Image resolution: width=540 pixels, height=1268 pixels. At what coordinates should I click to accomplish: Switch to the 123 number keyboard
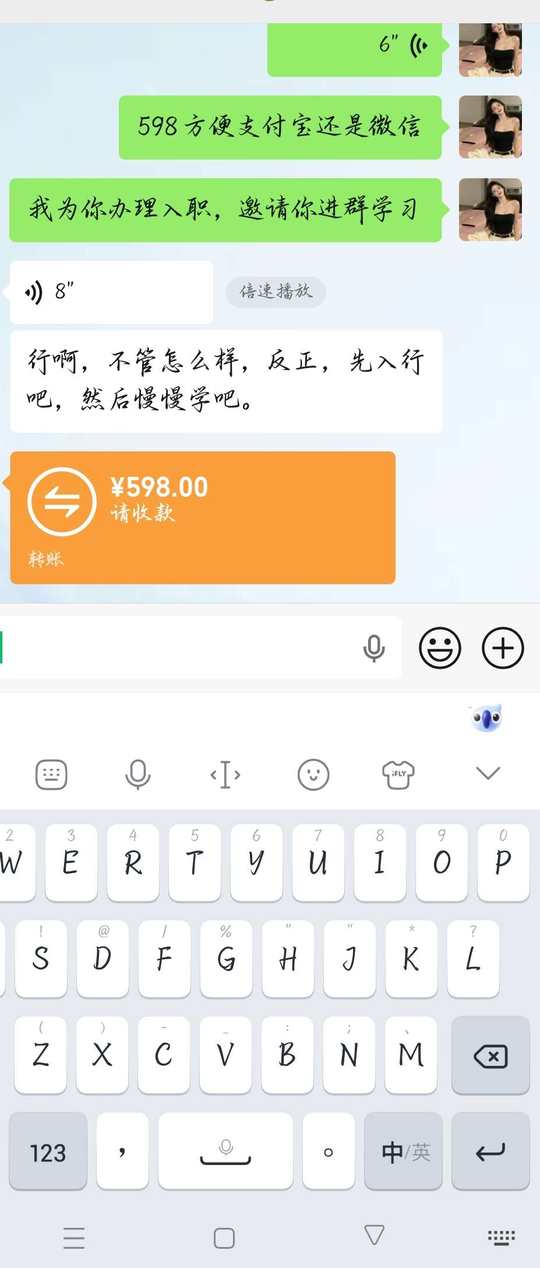point(48,1152)
